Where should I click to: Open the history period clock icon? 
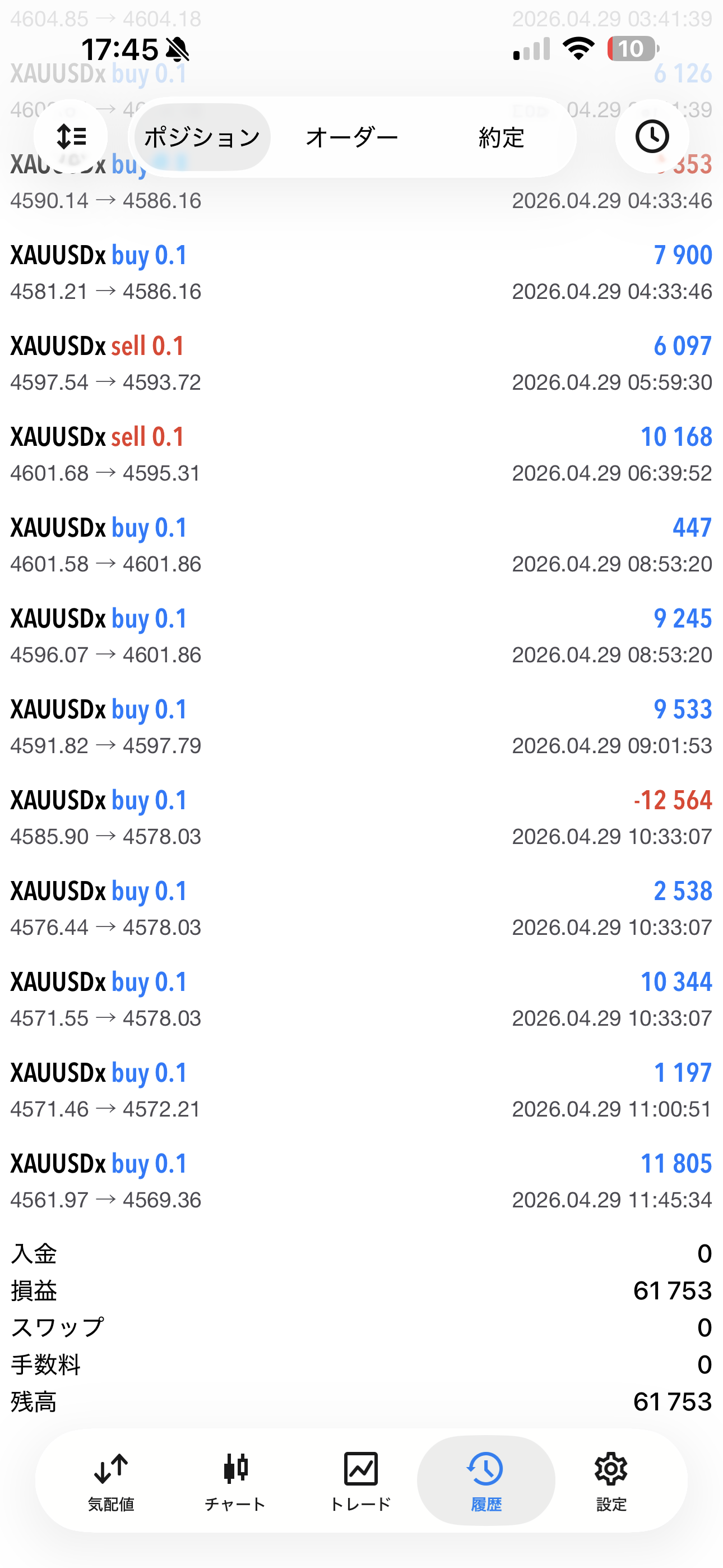pos(652,136)
